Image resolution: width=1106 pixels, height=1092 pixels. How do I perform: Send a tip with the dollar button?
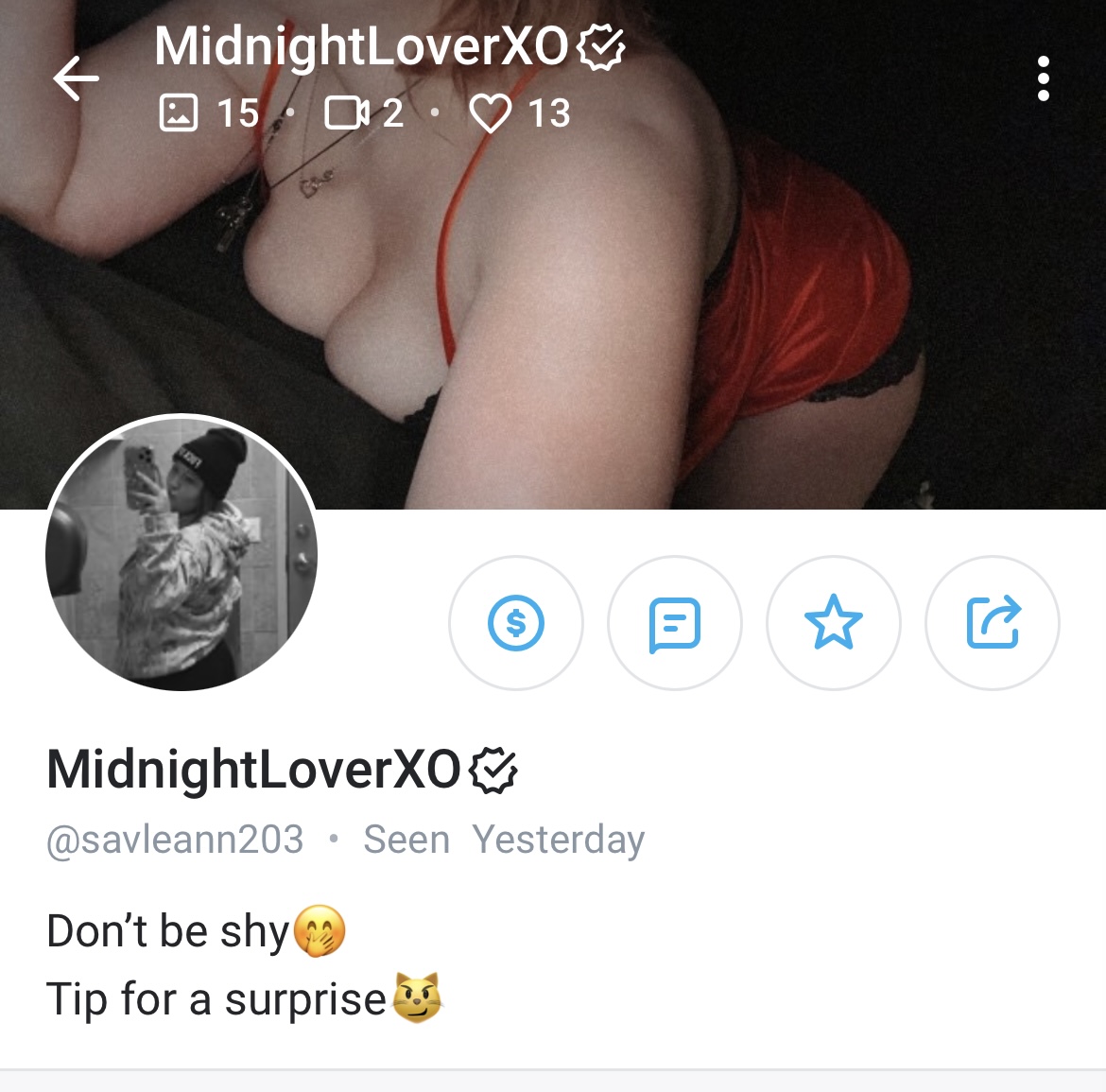point(516,623)
